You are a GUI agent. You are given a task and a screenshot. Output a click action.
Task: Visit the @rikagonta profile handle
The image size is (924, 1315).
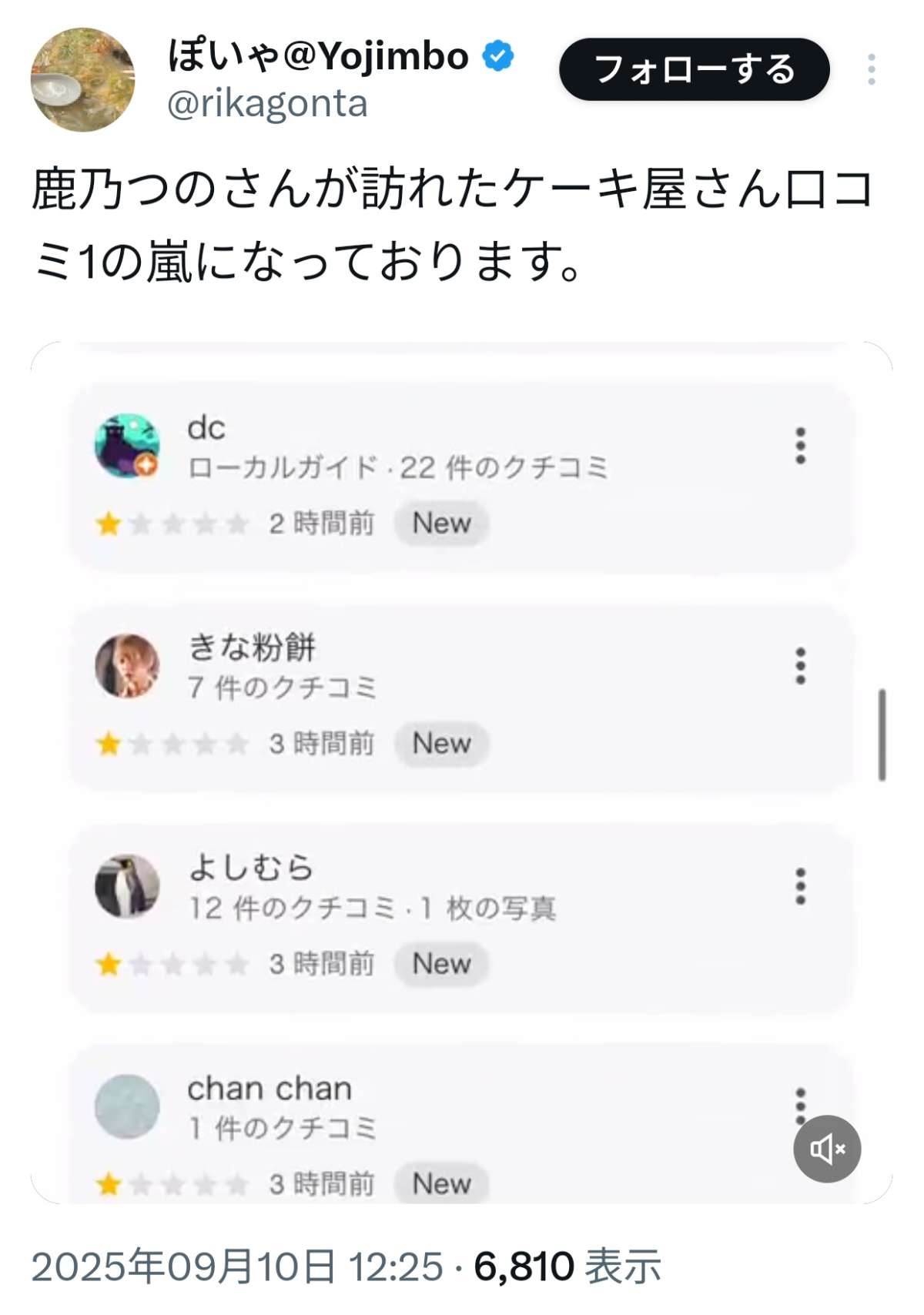click(267, 104)
